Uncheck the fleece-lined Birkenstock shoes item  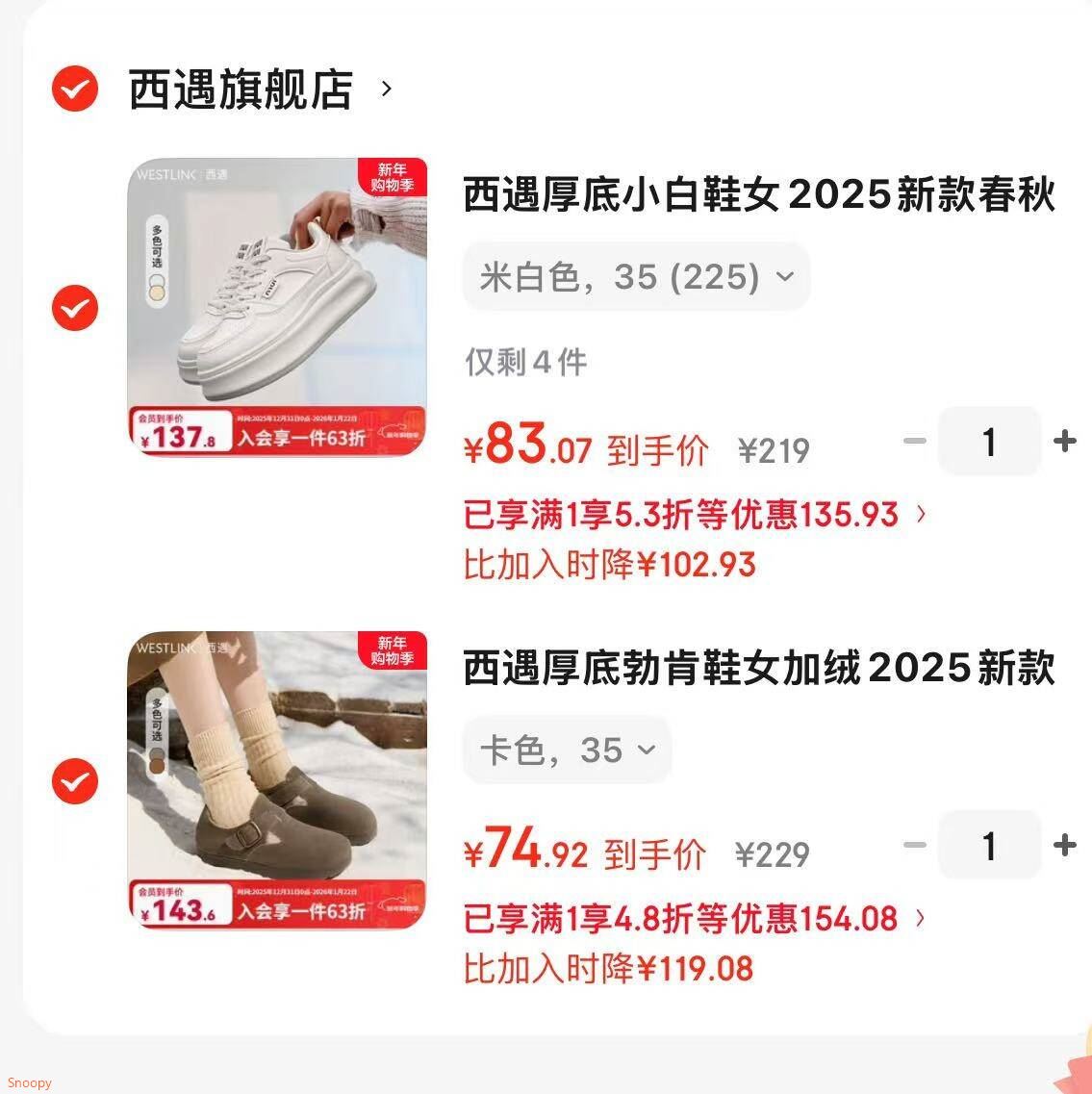[73, 782]
